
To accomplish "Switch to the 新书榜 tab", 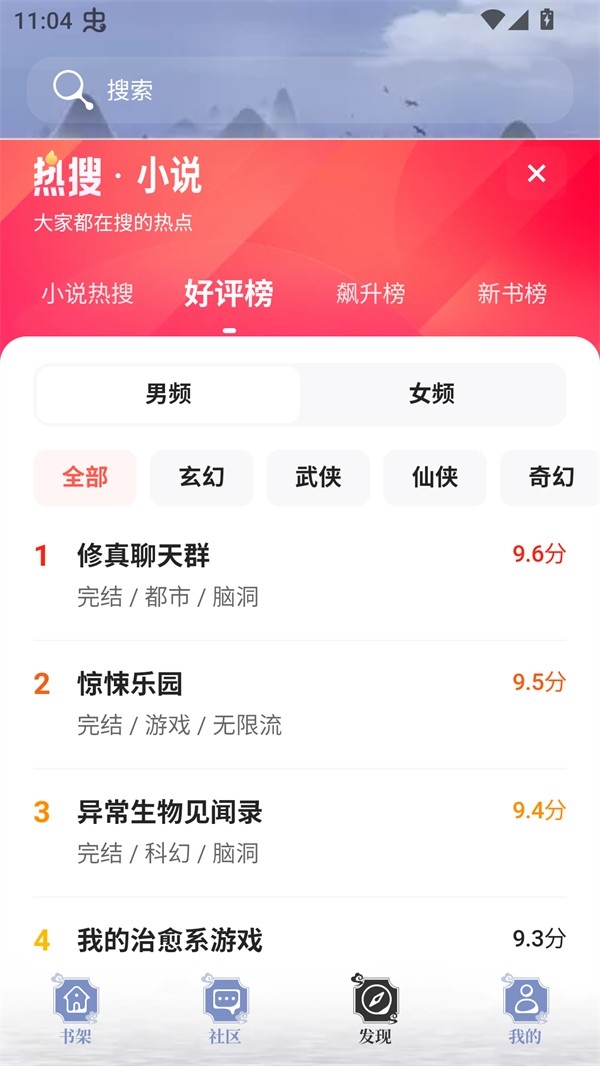I will coord(512,294).
